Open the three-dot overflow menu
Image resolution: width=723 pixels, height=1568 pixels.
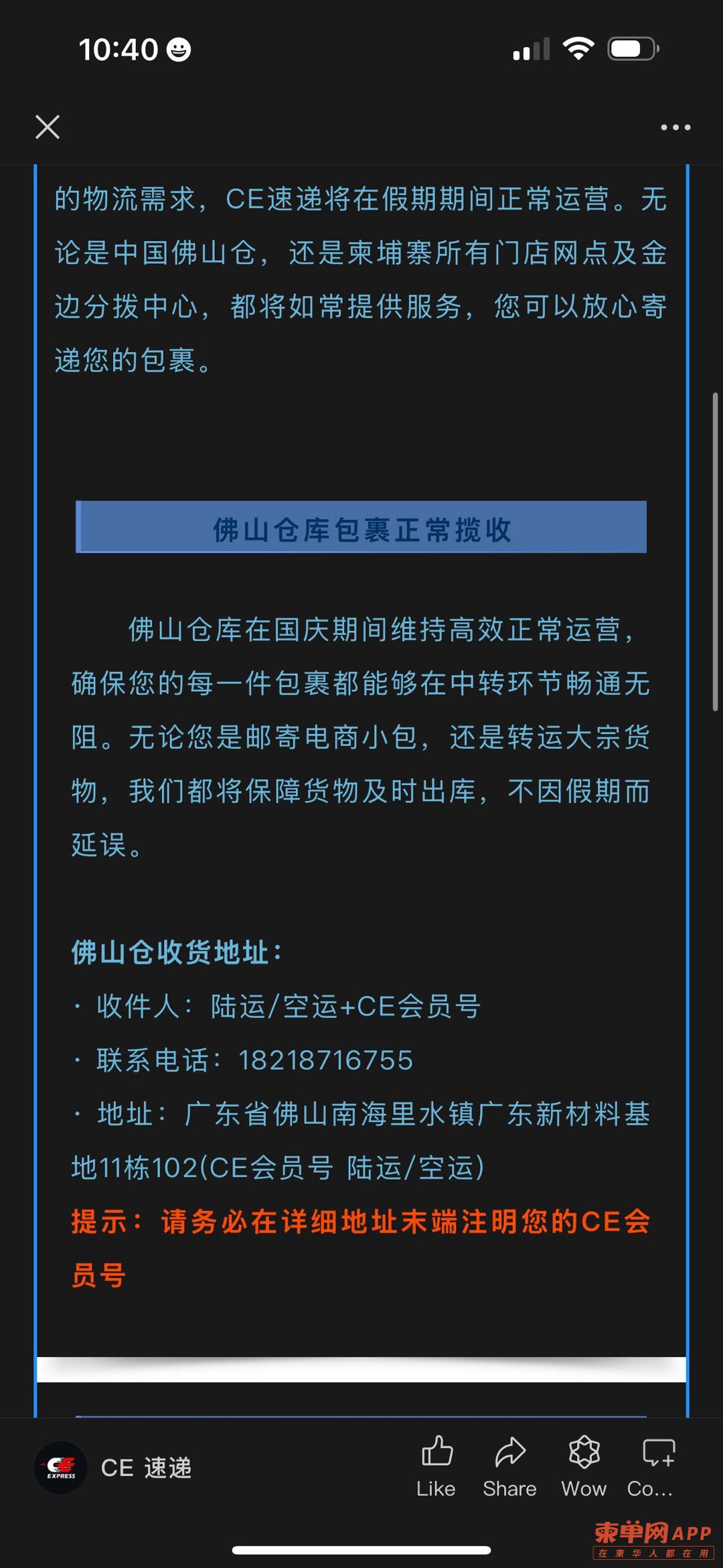click(x=675, y=127)
